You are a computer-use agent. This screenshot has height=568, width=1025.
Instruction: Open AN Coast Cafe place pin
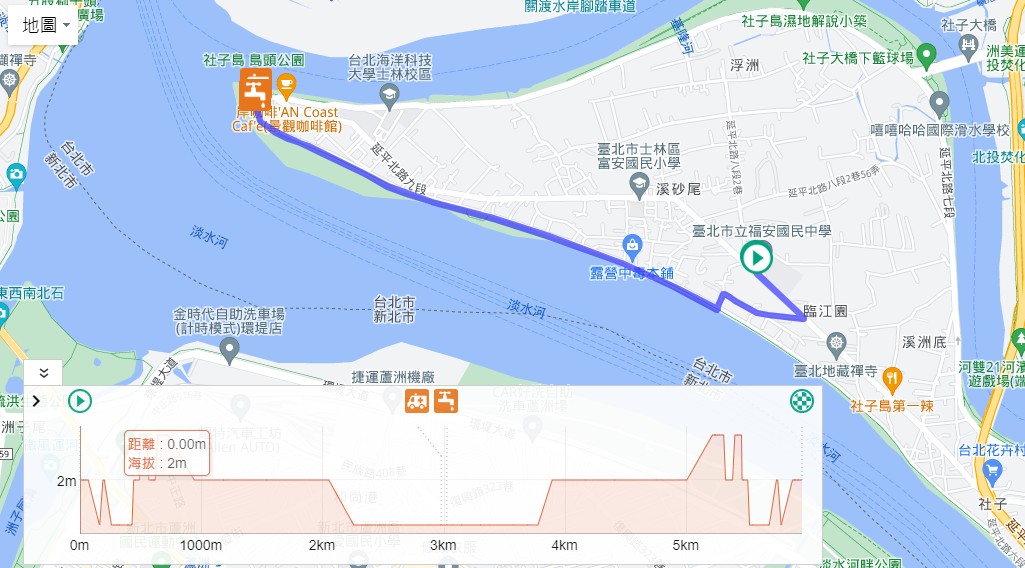[285, 84]
